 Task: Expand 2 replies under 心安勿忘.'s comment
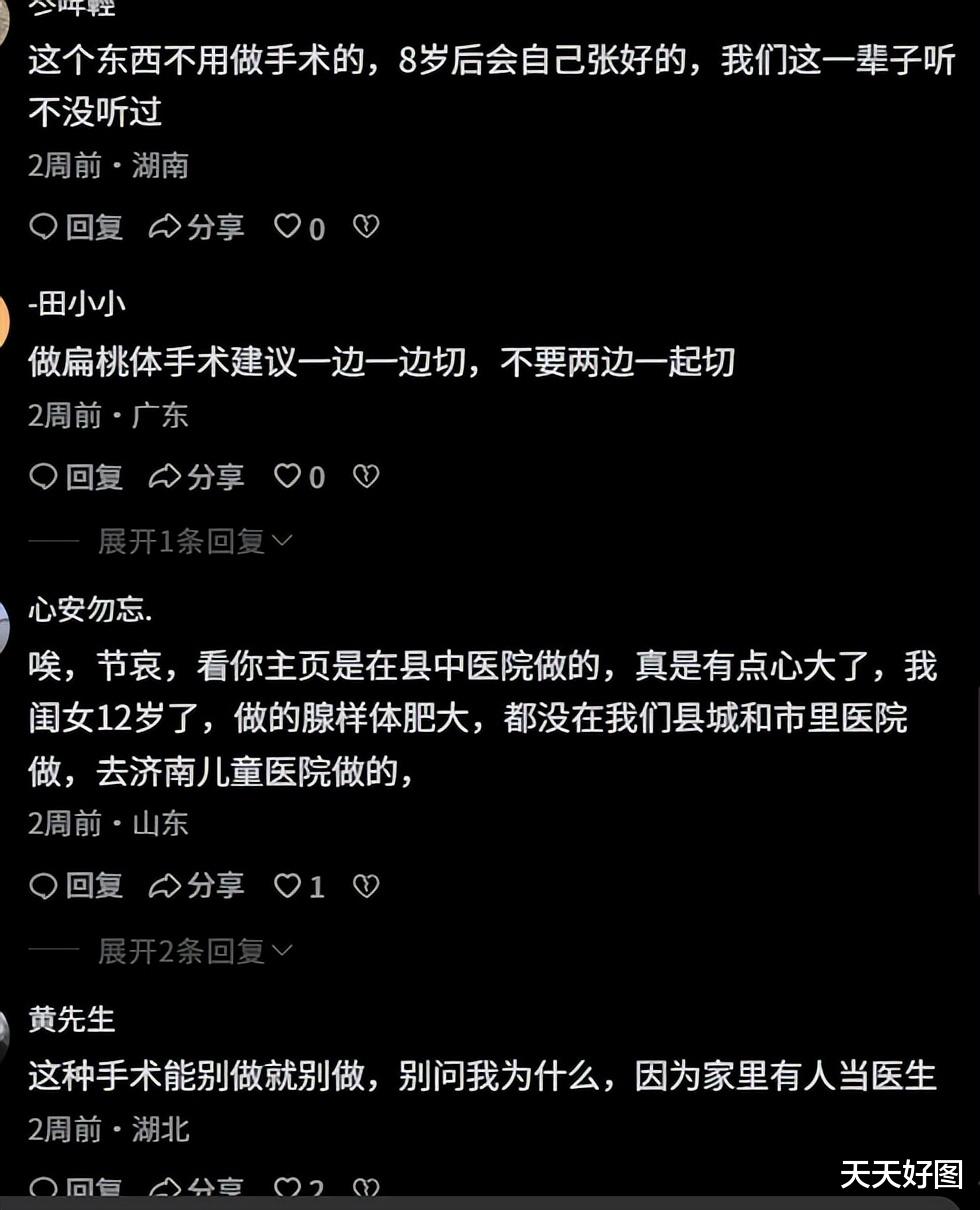tap(194, 950)
